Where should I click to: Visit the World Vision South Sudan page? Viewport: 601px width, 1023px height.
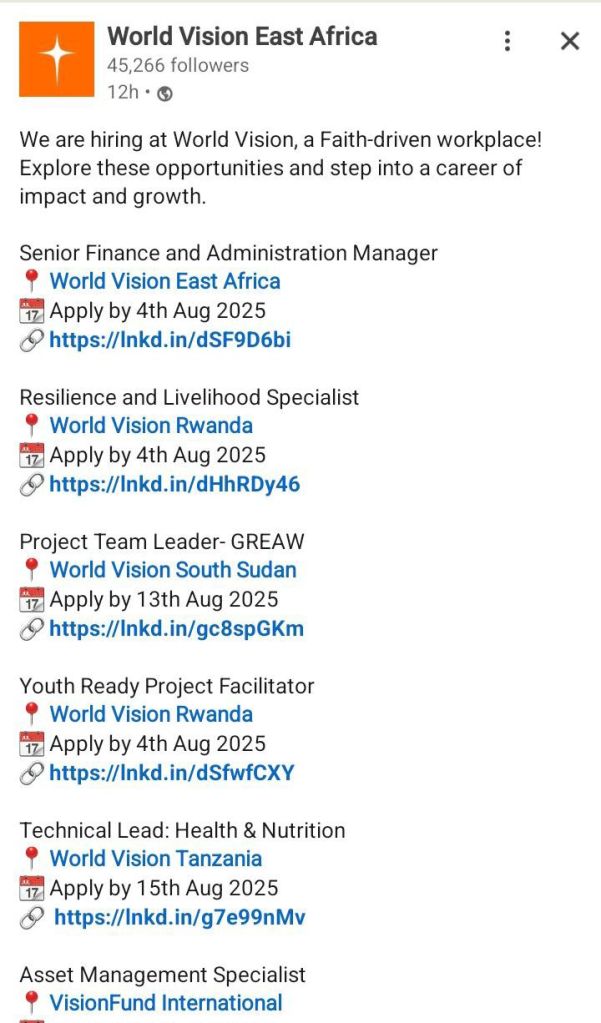(x=173, y=570)
